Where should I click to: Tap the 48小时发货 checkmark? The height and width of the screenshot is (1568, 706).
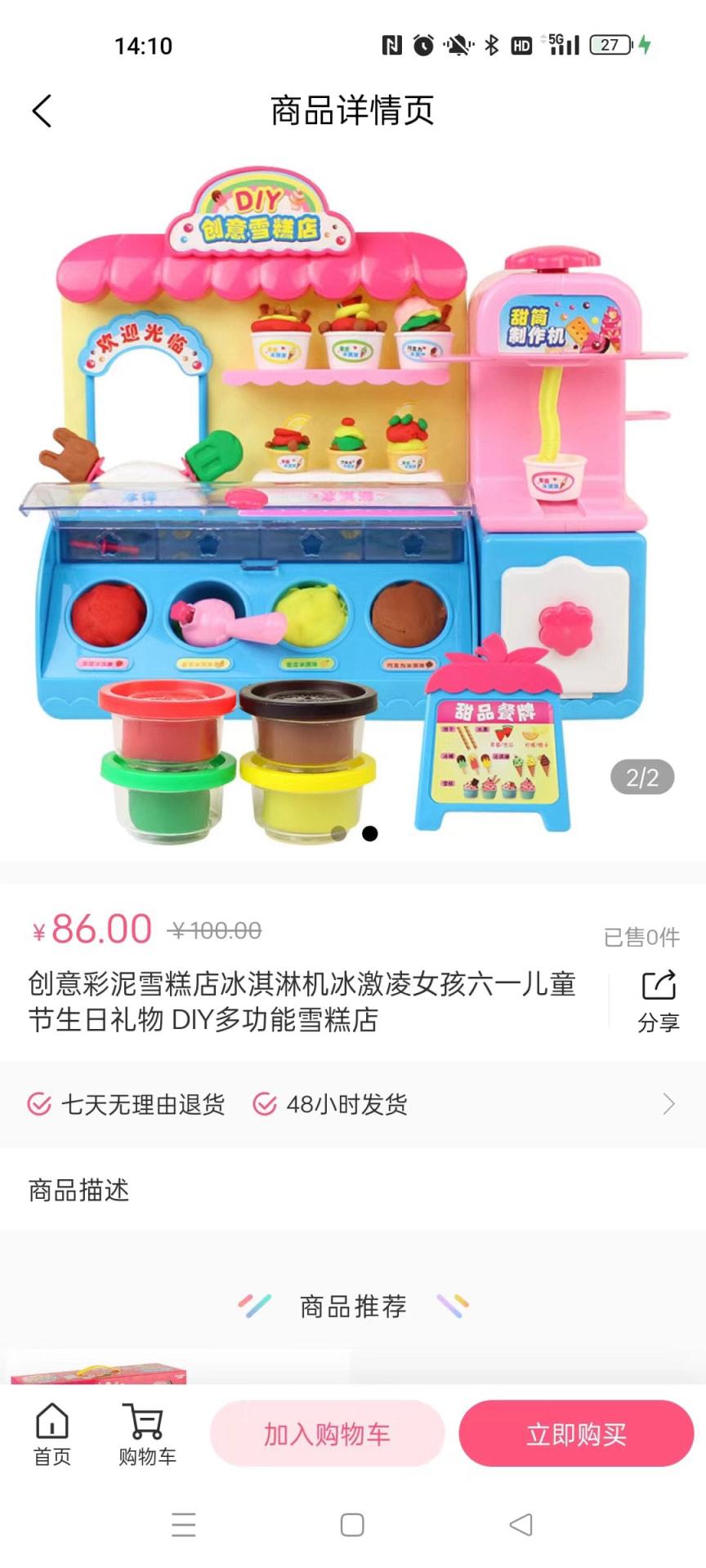point(263,1104)
